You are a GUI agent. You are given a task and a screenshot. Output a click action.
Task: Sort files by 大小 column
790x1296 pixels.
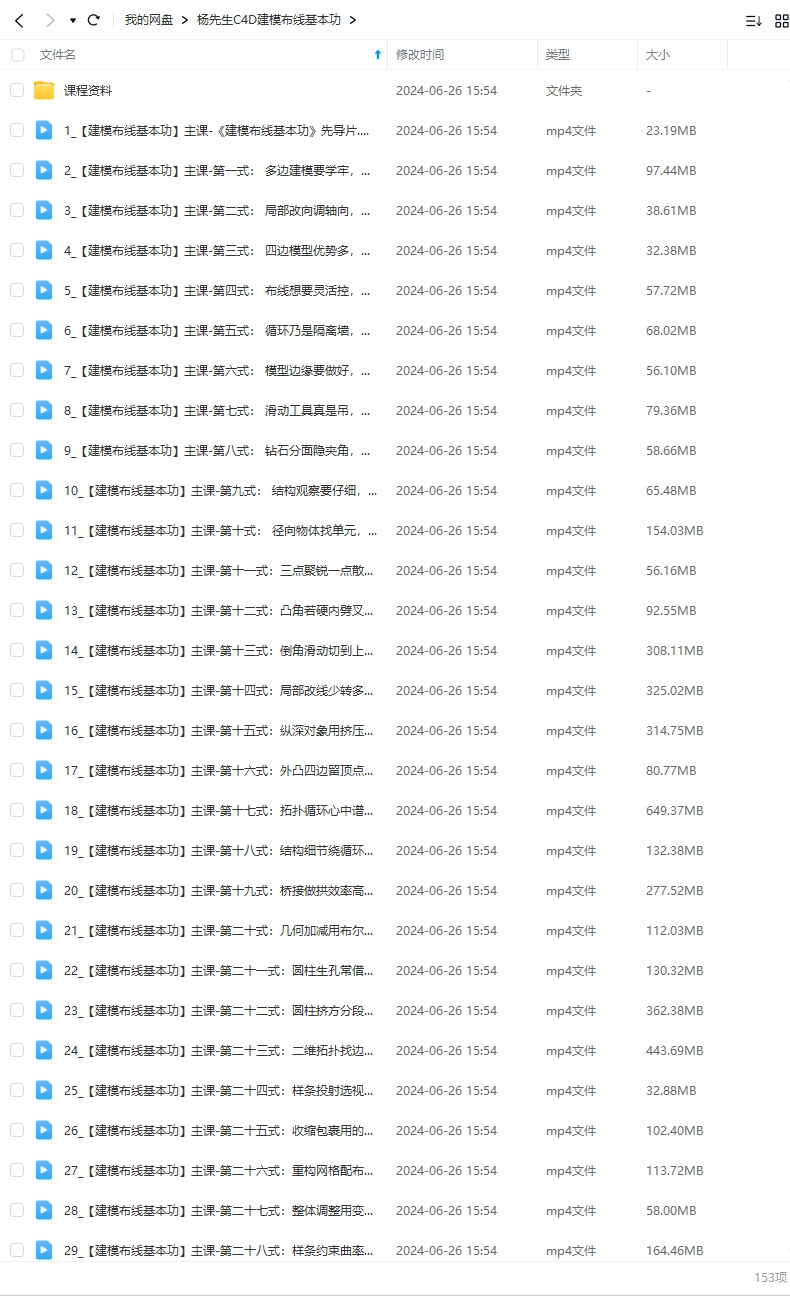point(658,55)
